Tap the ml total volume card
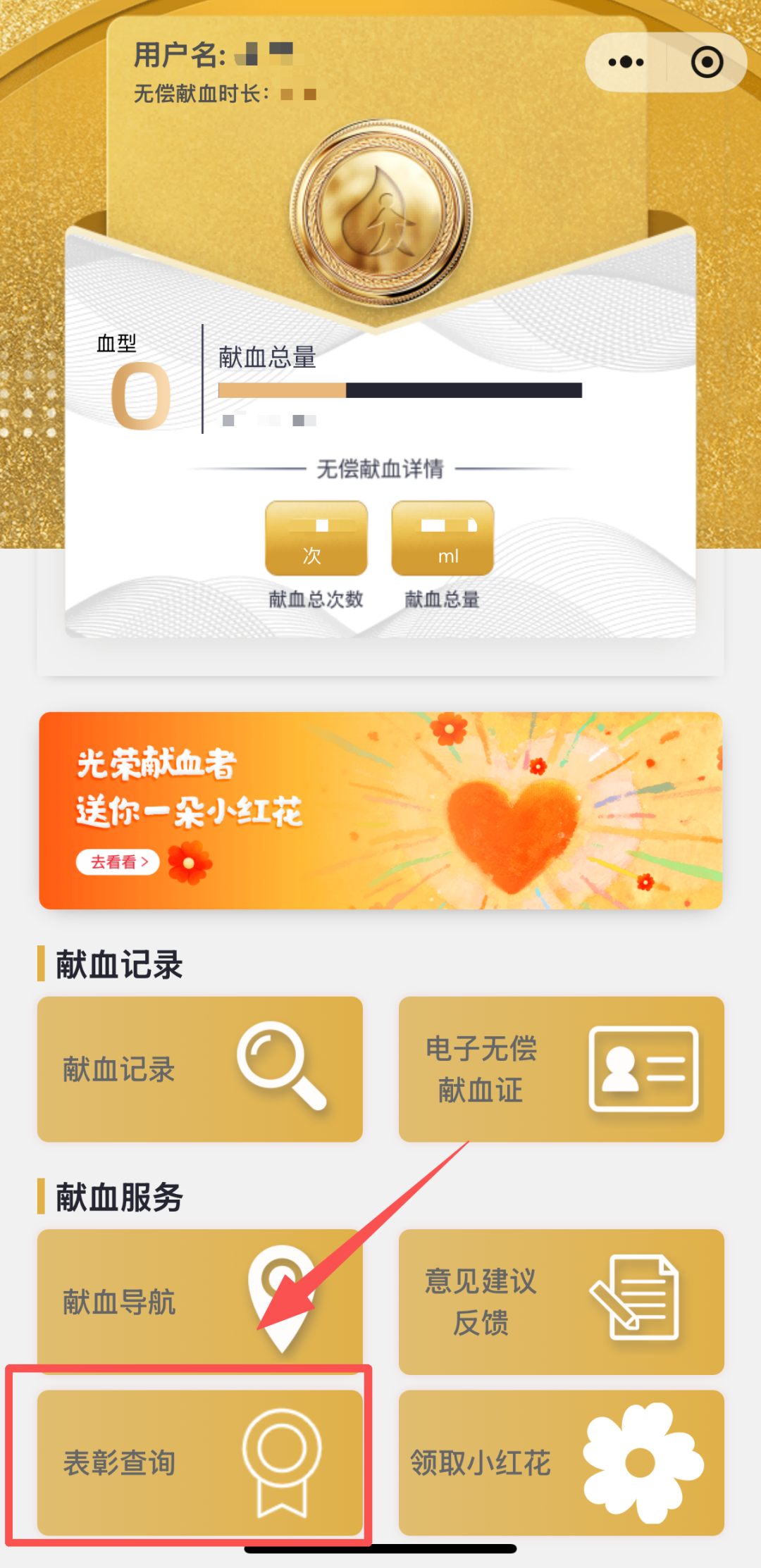 pos(444,539)
